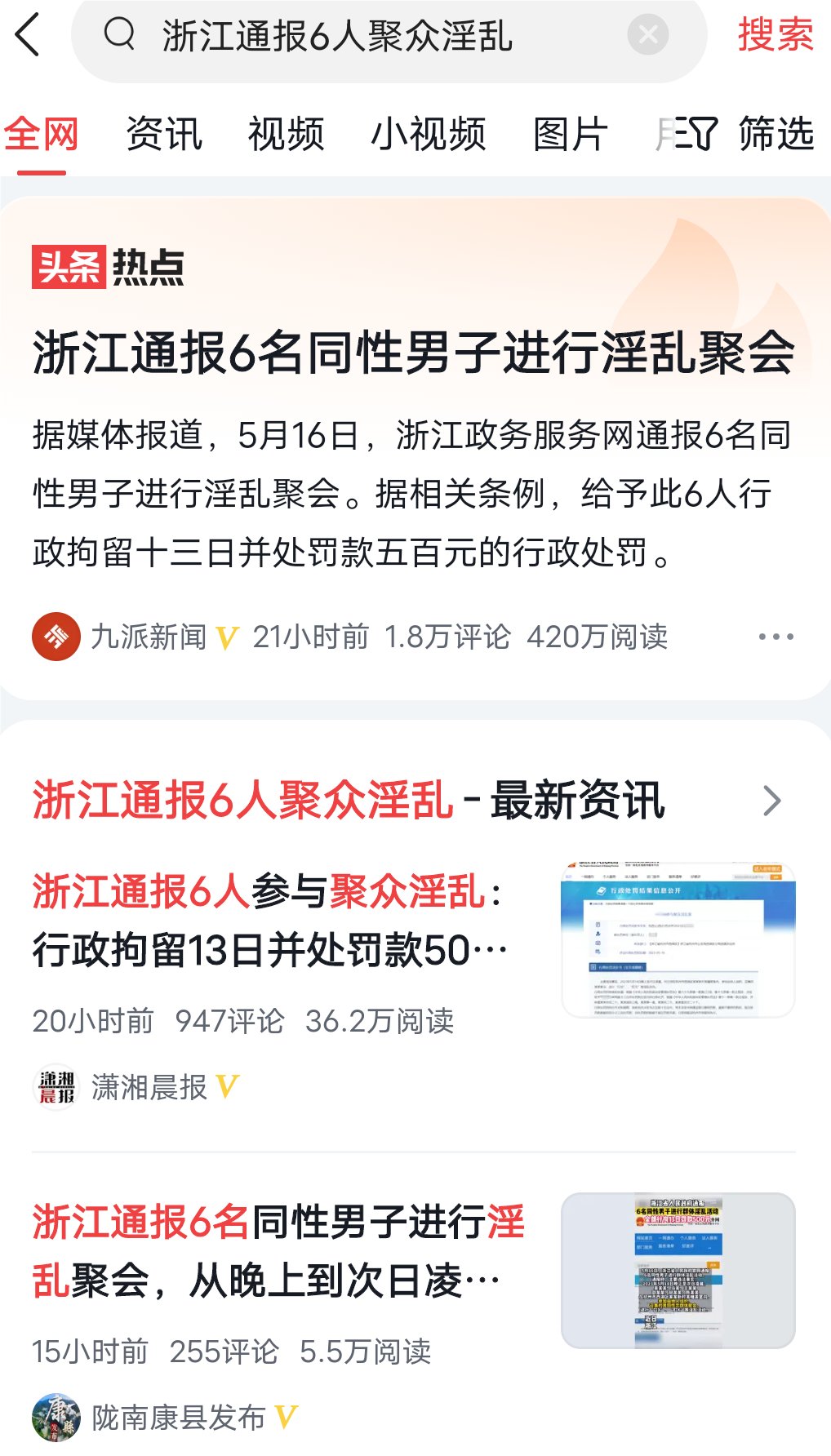Tap the red 搜索 button
The width and height of the screenshot is (831, 1456).
(775, 35)
